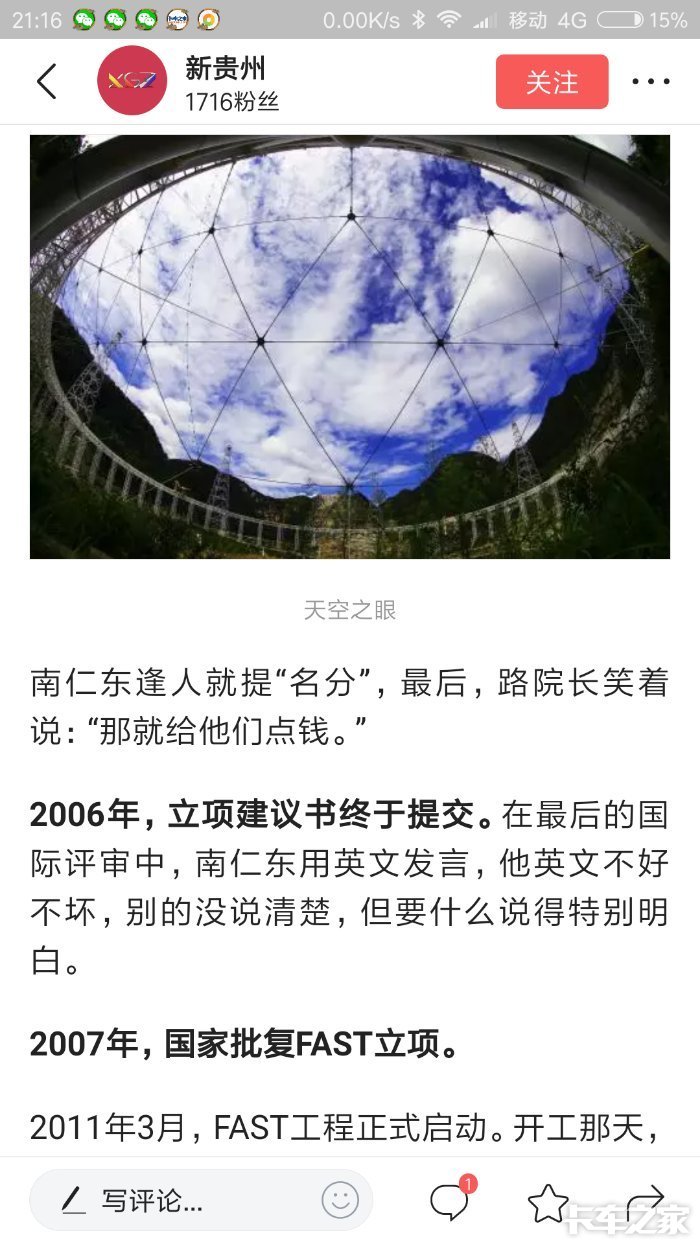
Task: Open the 天空之眼 telescope image
Action: click(x=350, y=345)
